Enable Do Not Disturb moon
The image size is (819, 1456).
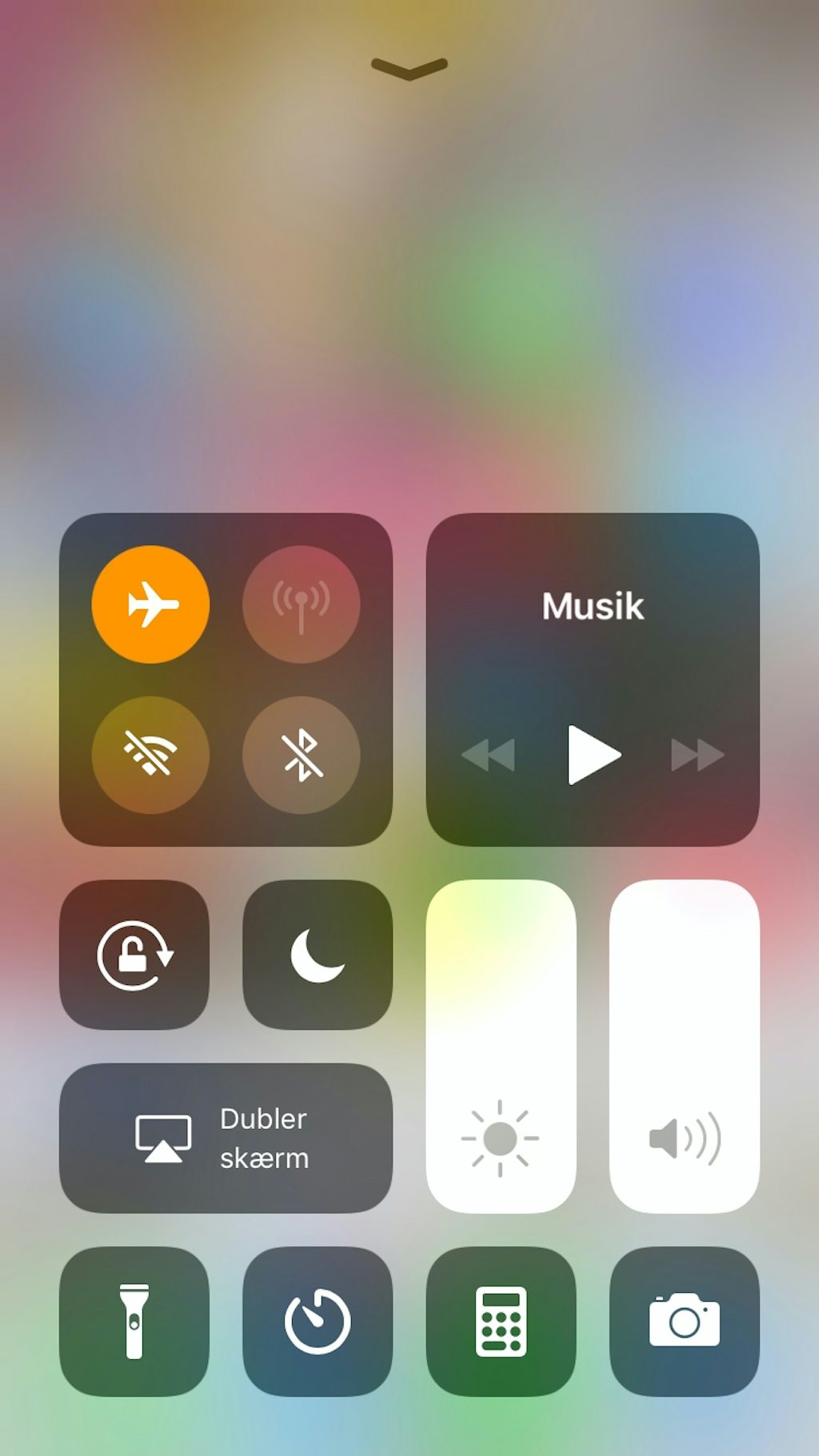(x=318, y=955)
